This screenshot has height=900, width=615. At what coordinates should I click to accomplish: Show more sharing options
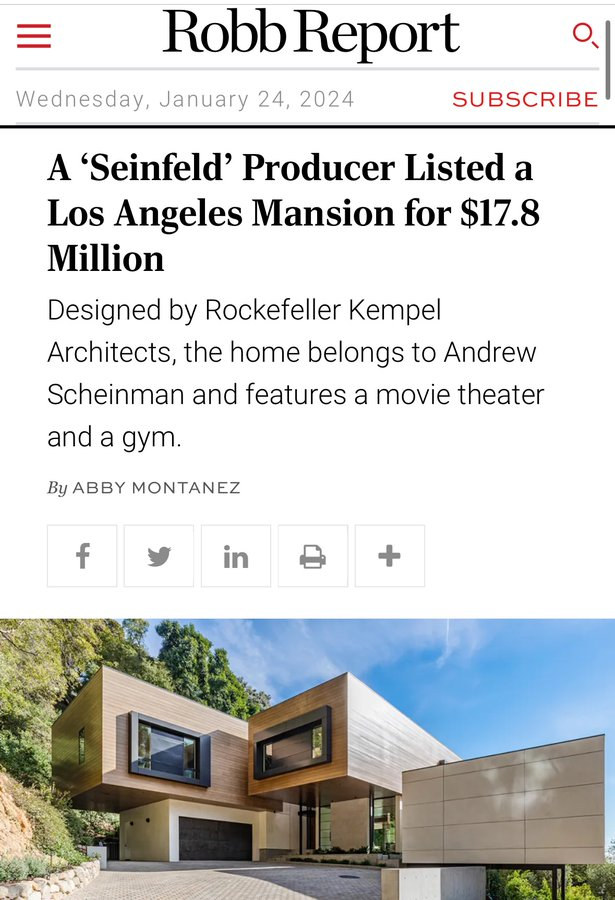coord(390,556)
